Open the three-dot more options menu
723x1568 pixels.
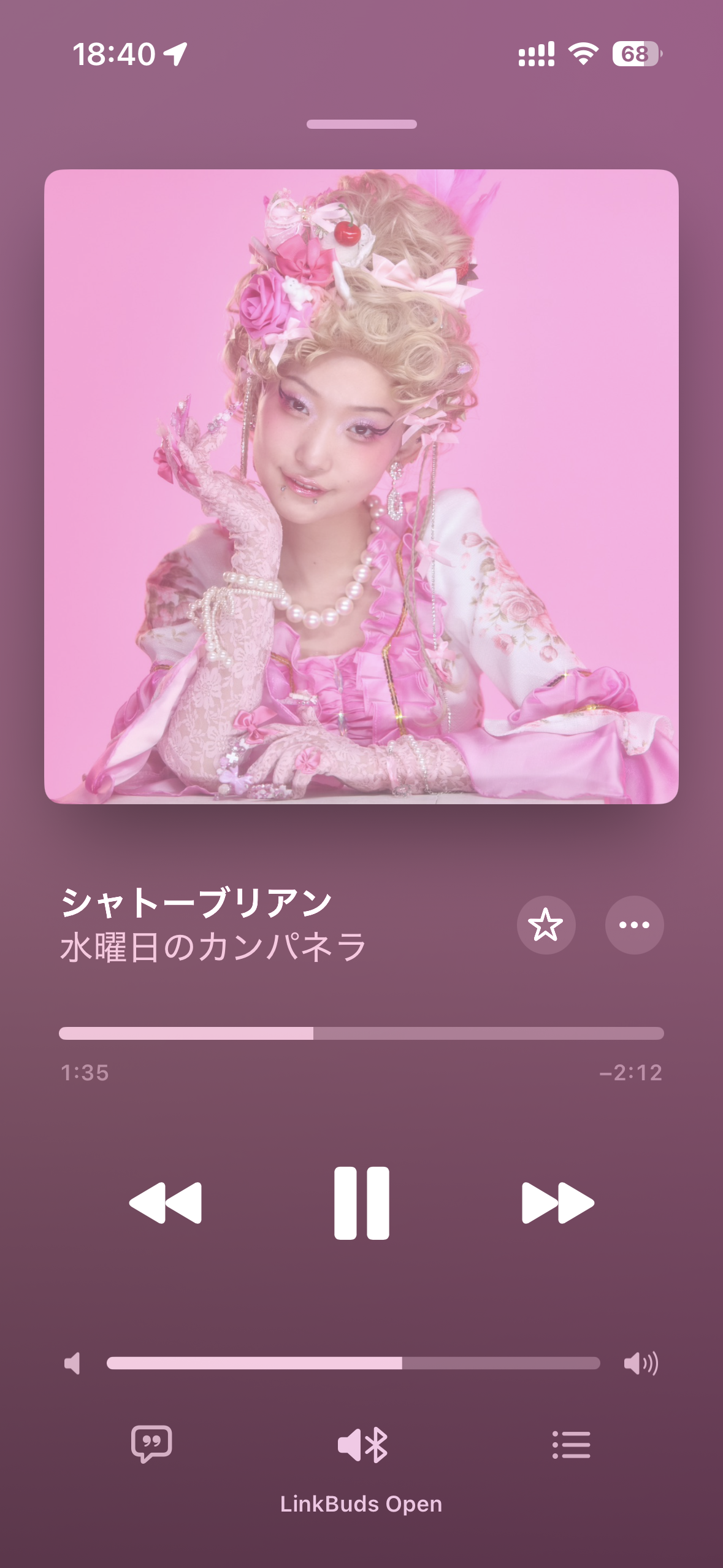(634, 925)
